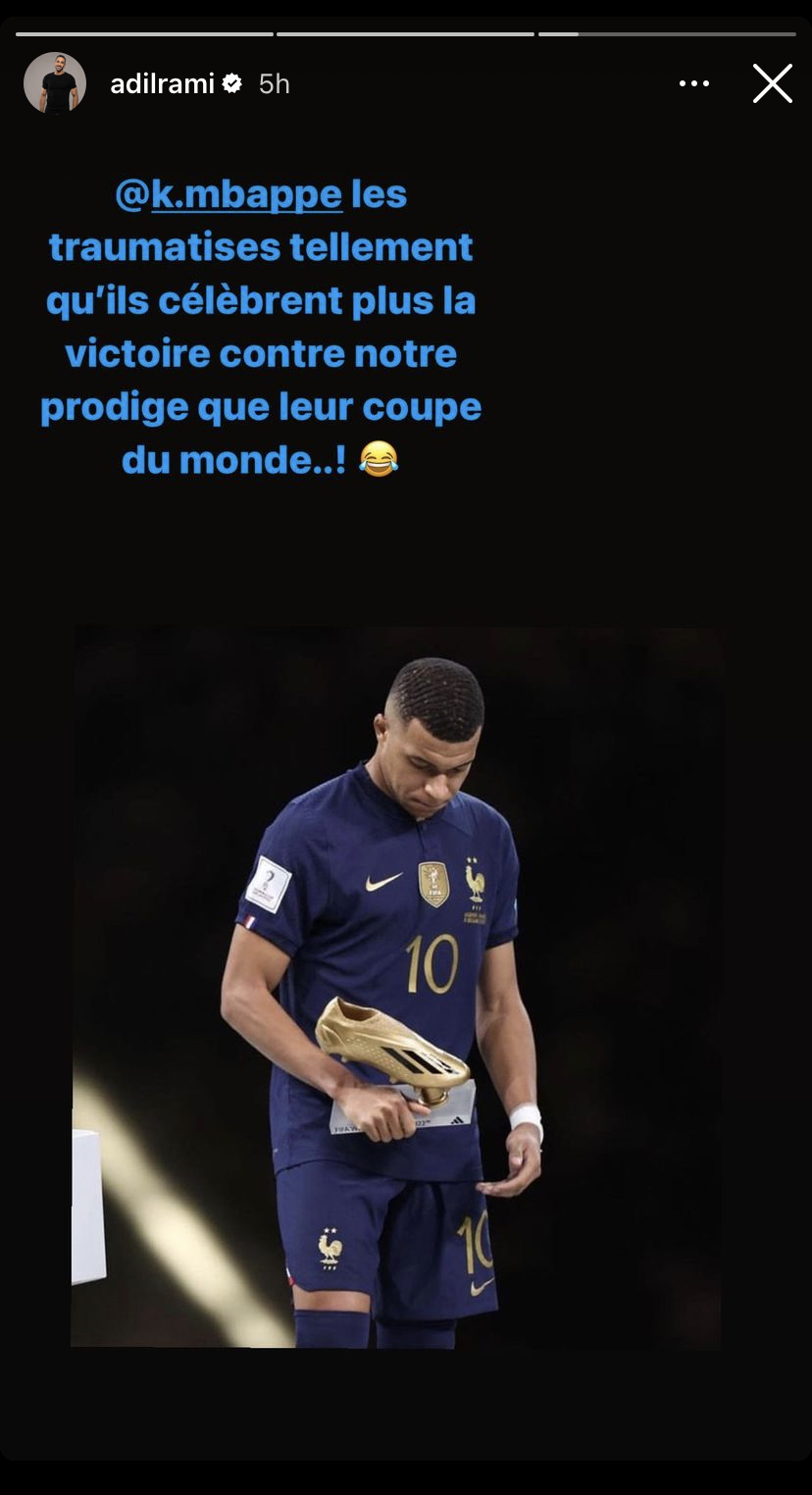Open the three-dot story options menu
Viewport: 812px width, 1495px height.
click(694, 84)
